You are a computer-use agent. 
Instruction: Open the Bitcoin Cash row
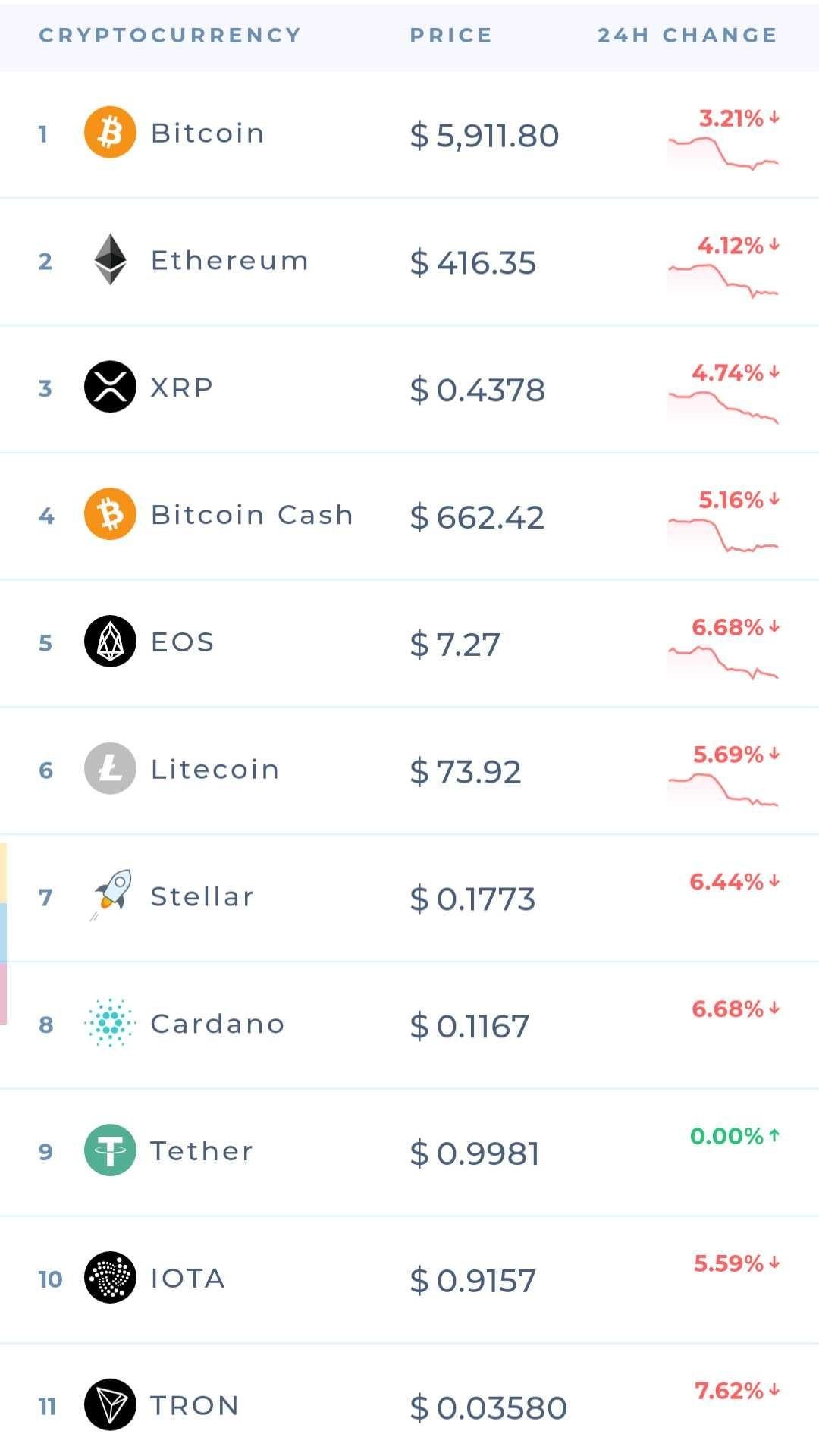[x=409, y=517]
